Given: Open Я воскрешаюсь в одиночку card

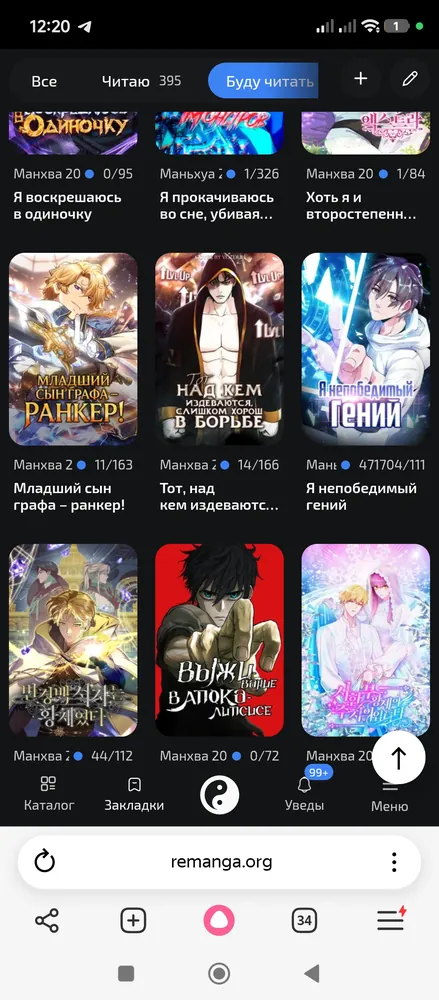Looking at the screenshot, I should [73, 165].
